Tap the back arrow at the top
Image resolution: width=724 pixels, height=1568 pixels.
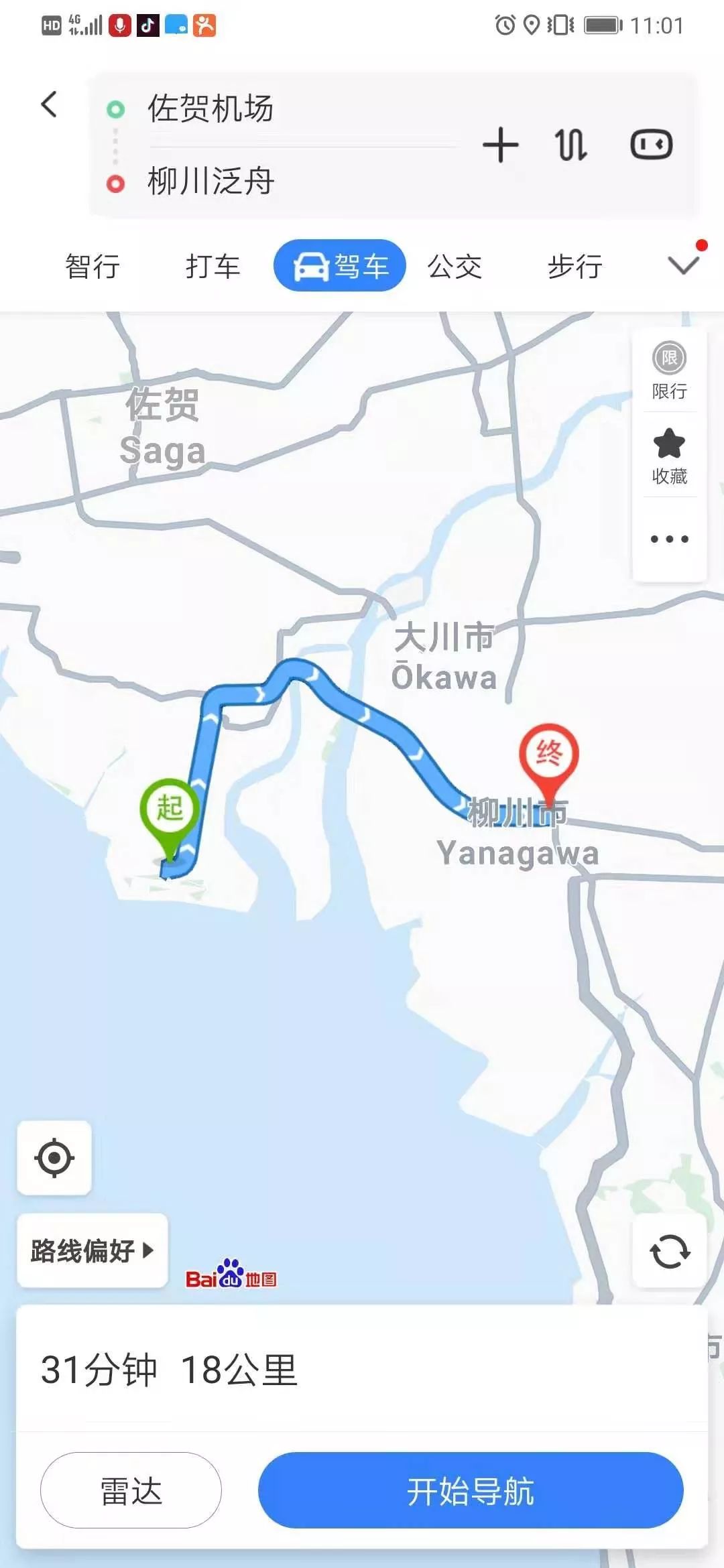tap(48, 105)
